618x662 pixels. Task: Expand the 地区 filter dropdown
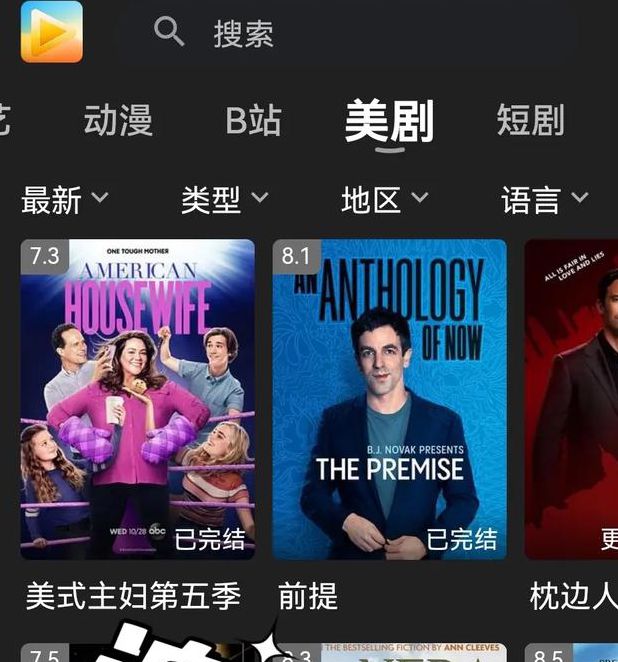click(384, 199)
